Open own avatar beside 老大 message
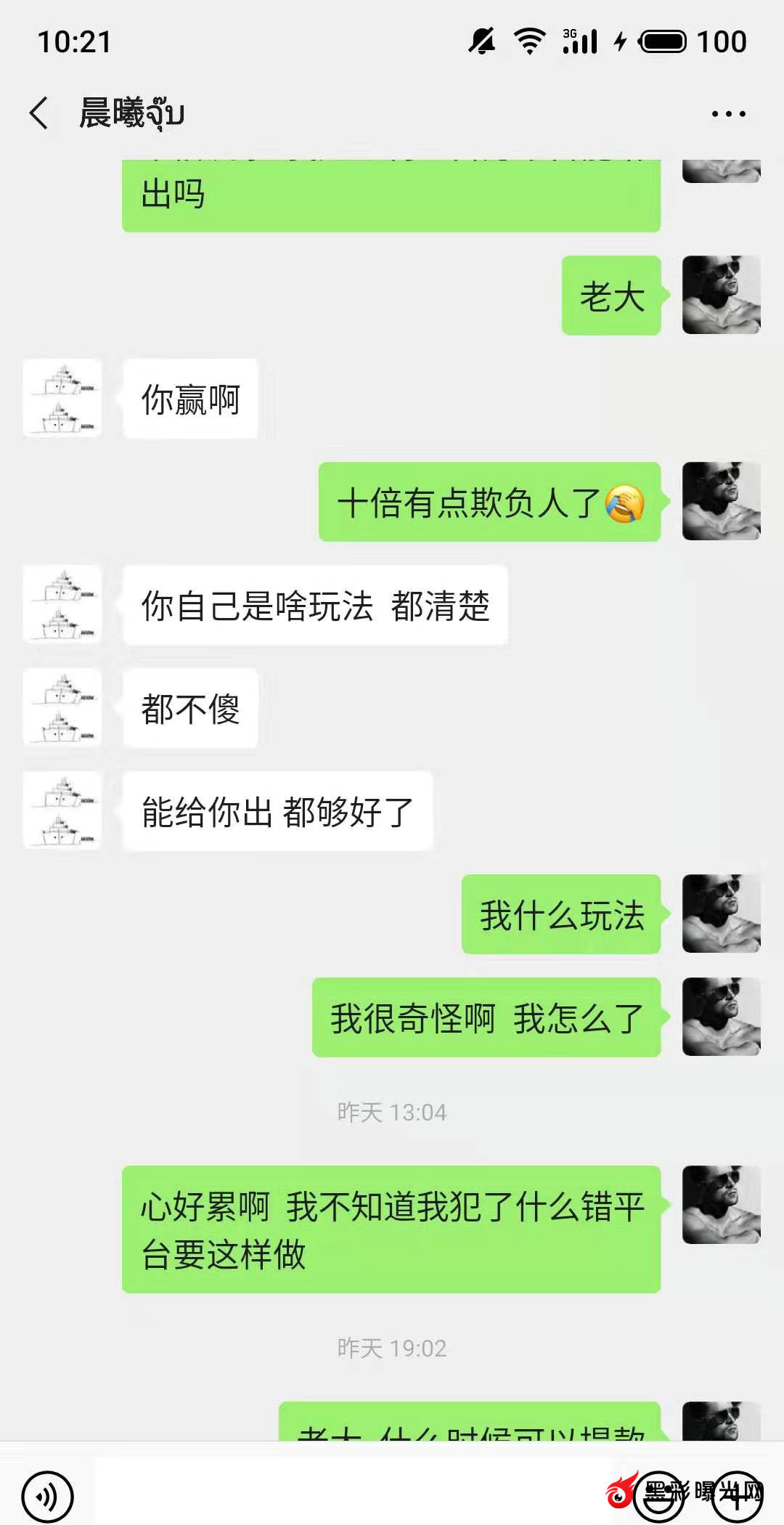 [721, 295]
